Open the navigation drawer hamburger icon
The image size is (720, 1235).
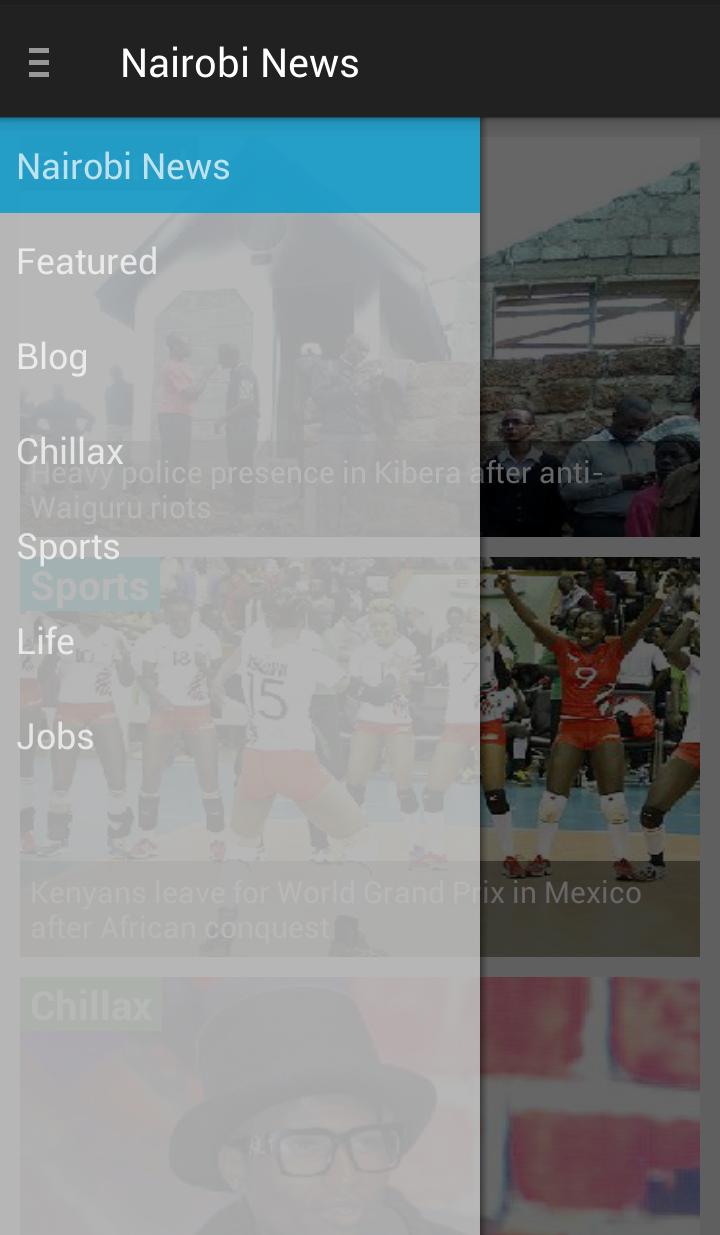click(x=39, y=63)
